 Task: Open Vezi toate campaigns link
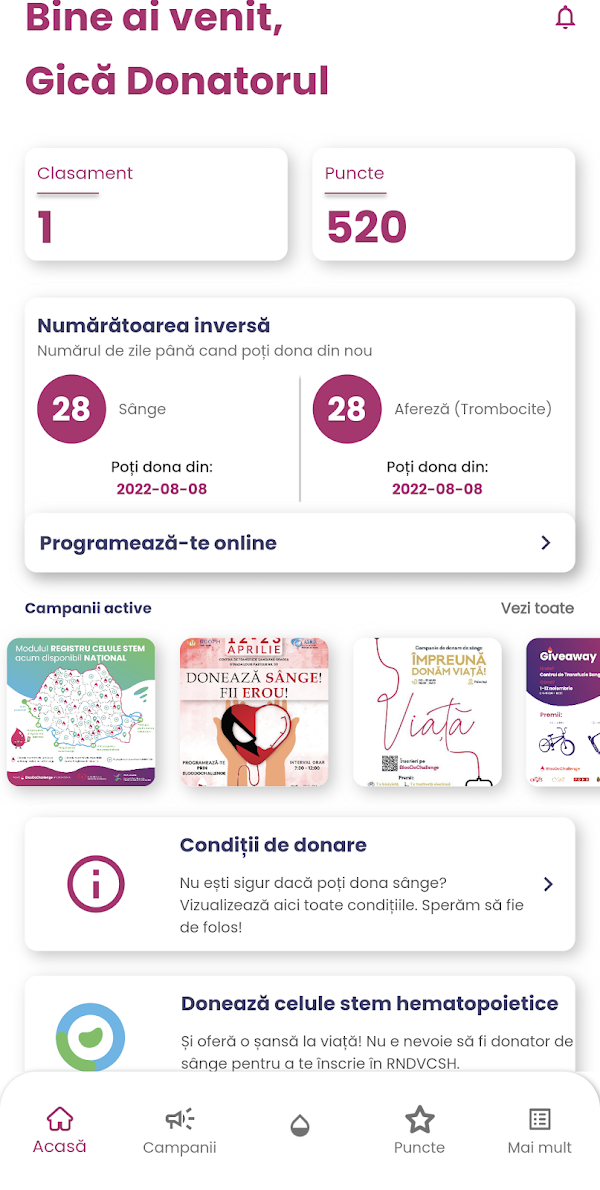537,608
